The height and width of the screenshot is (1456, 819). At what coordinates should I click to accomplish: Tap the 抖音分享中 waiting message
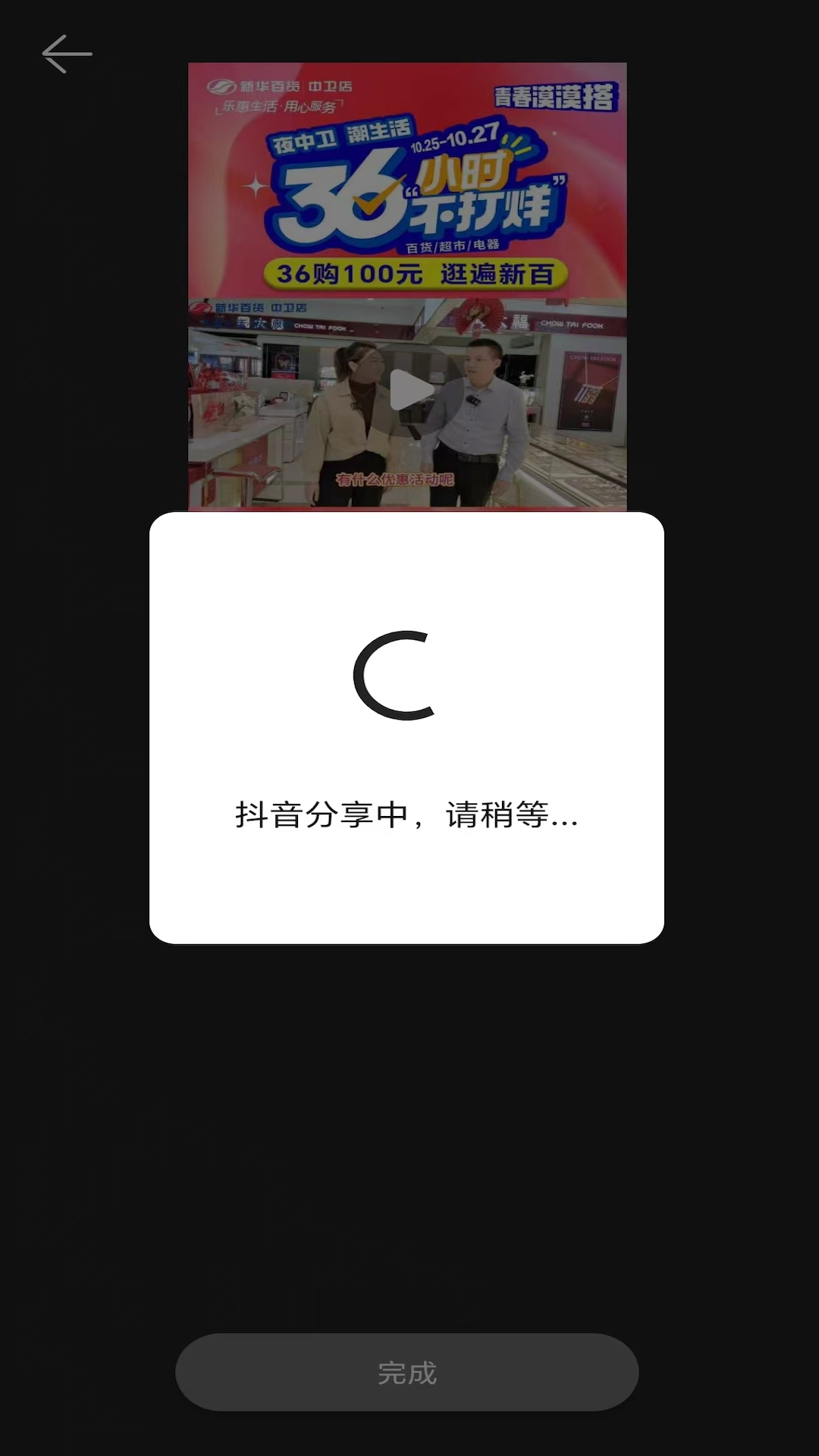click(x=406, y=817)
